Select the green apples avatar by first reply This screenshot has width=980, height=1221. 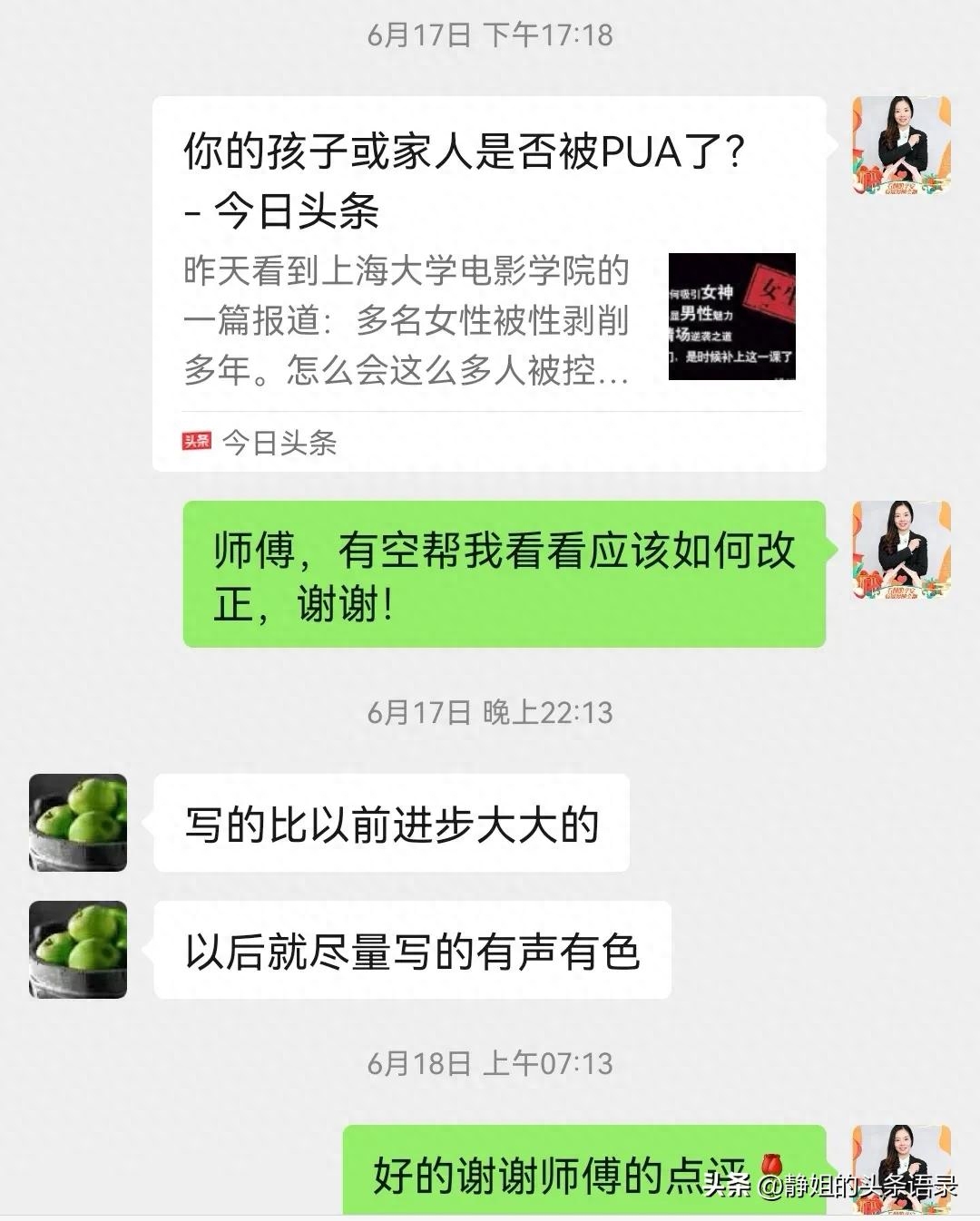click(77, 824)
